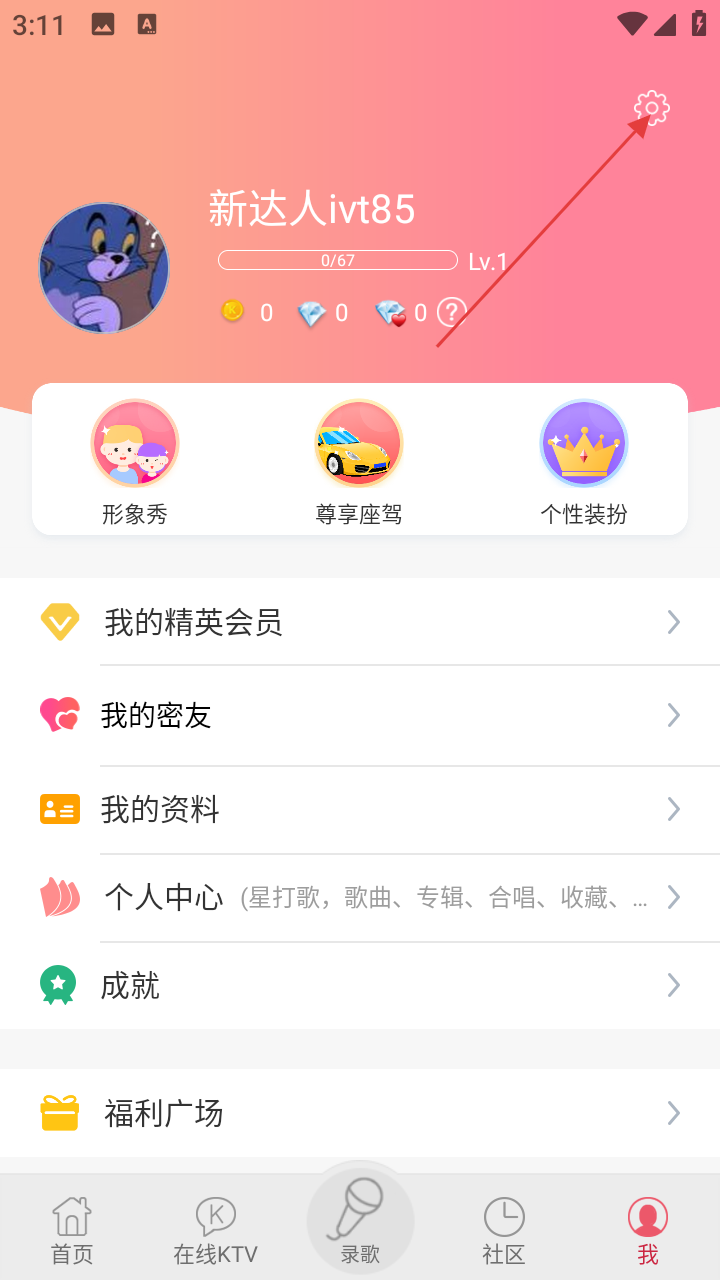Open 个性装扮 personal dress-up

pyautogui.click(x=584, y=460)
